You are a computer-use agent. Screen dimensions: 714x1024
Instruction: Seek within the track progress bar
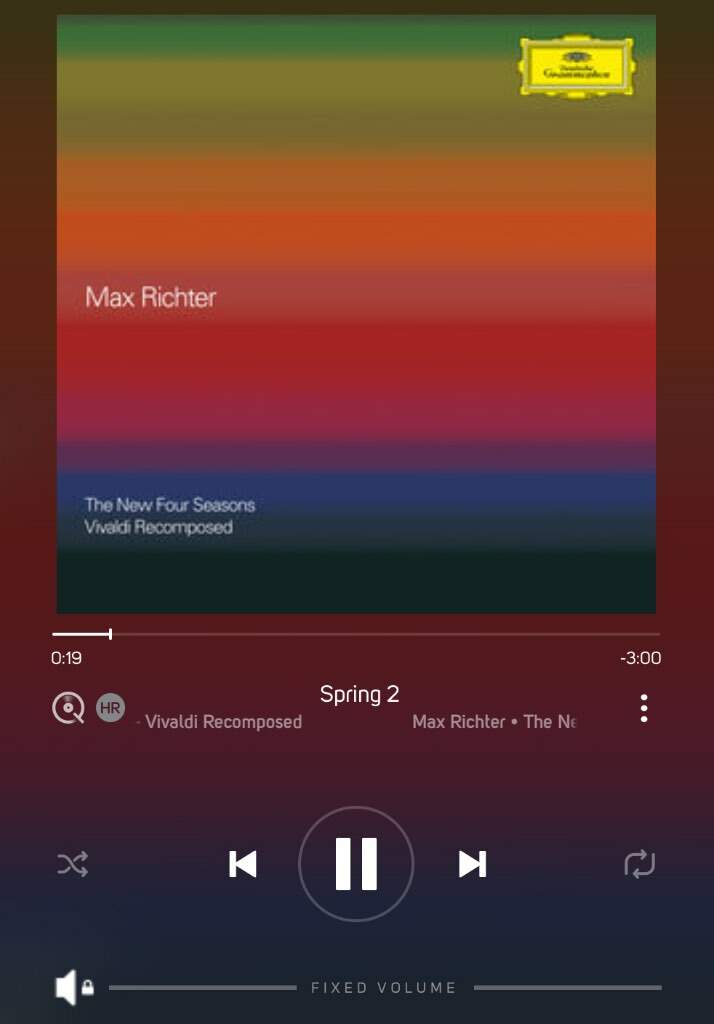[356, 634]
